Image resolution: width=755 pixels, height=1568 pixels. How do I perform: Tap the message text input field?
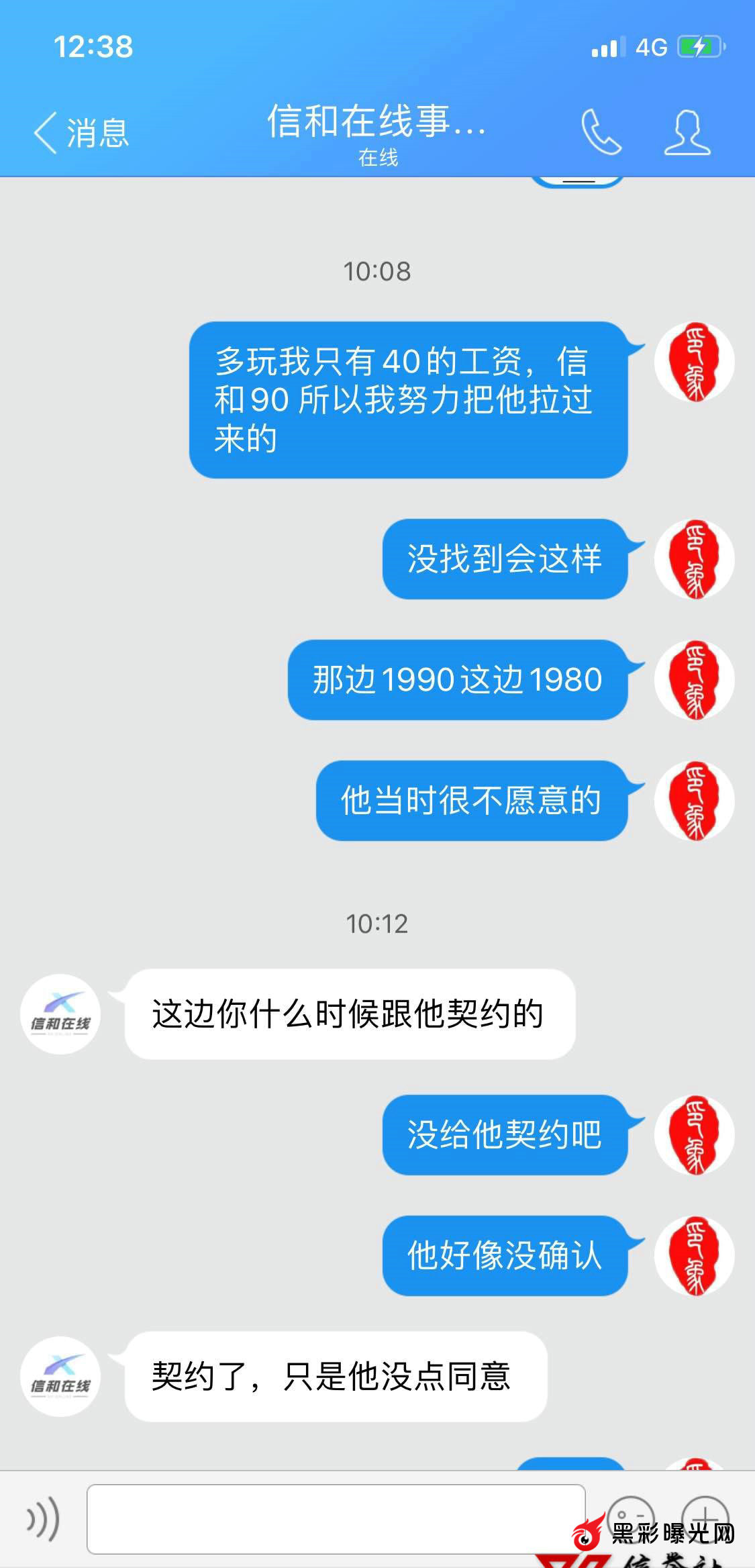click(336, 1518)
